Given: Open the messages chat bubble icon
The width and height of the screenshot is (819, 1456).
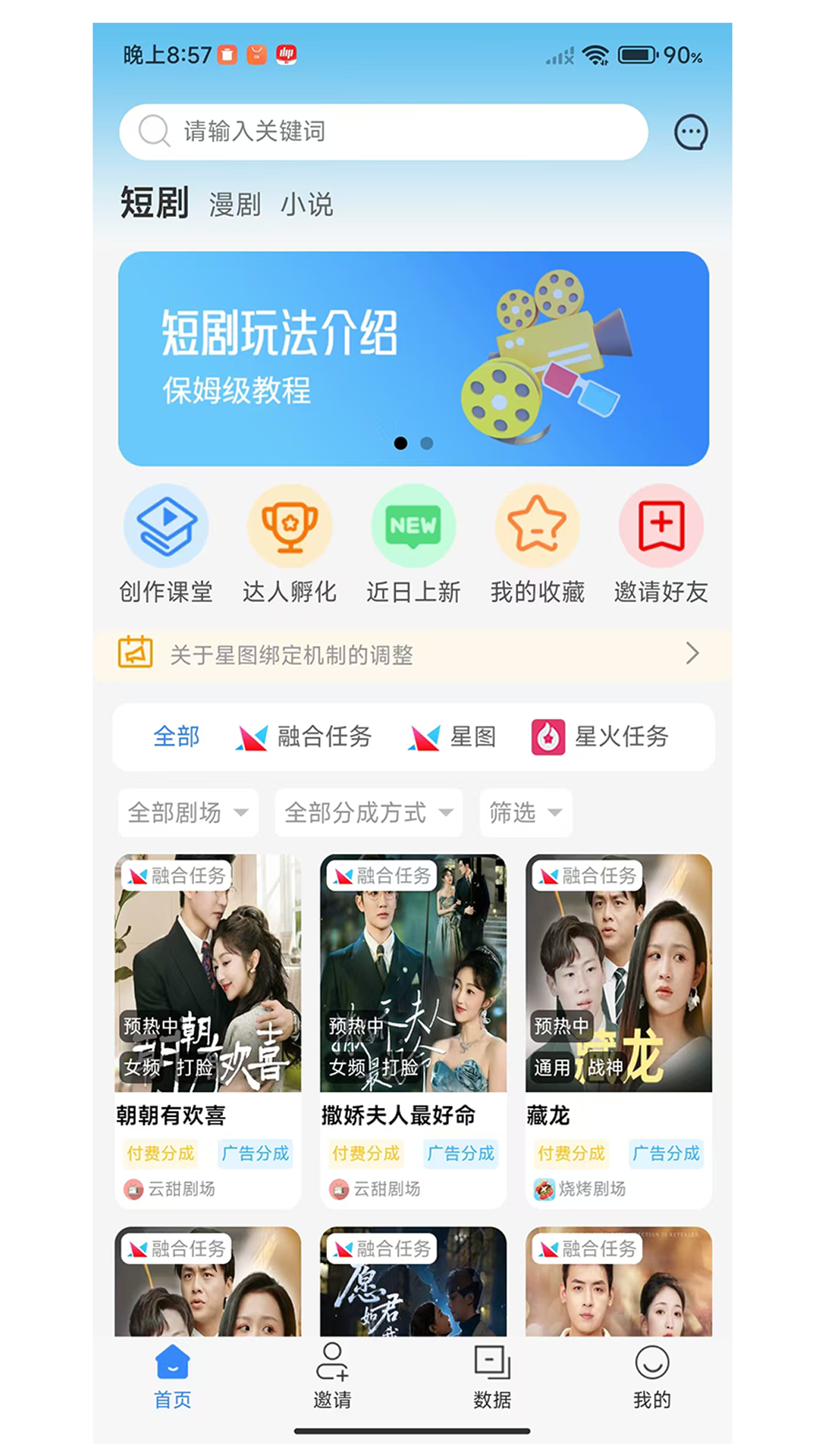Looking at the screenshot, I should (691, 133).
